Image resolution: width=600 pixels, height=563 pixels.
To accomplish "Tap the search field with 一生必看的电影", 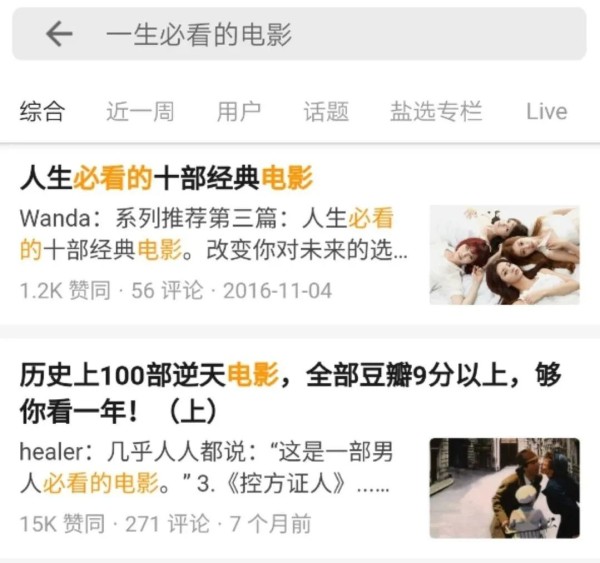I will pos(300,35).
